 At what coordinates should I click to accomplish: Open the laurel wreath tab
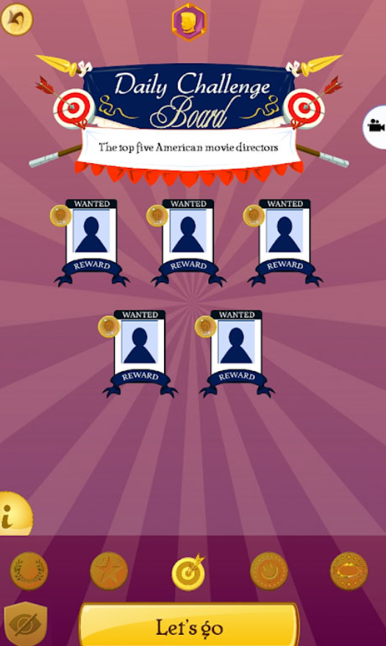(x=29, y=571)
